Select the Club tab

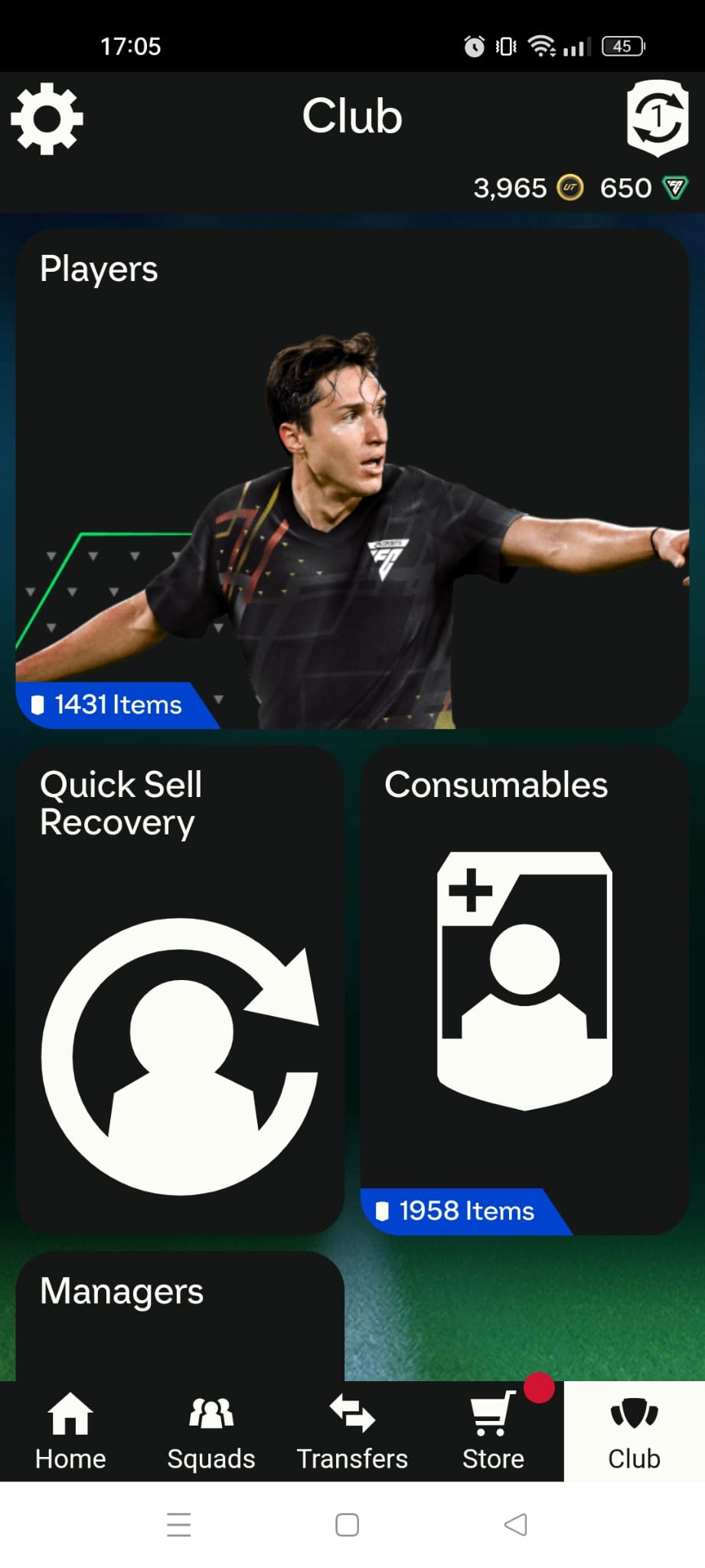[x=635, y=1431]
